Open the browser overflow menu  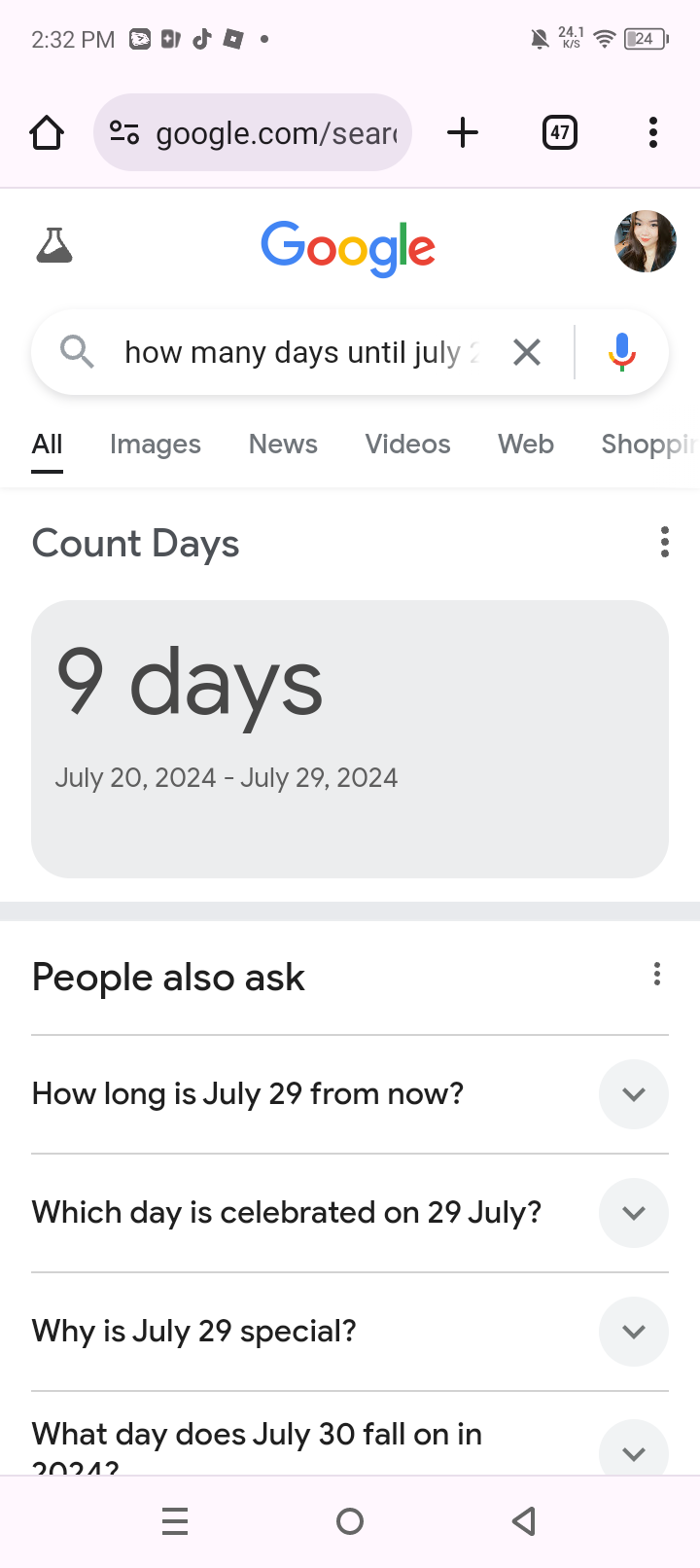[x=653, y=132]
